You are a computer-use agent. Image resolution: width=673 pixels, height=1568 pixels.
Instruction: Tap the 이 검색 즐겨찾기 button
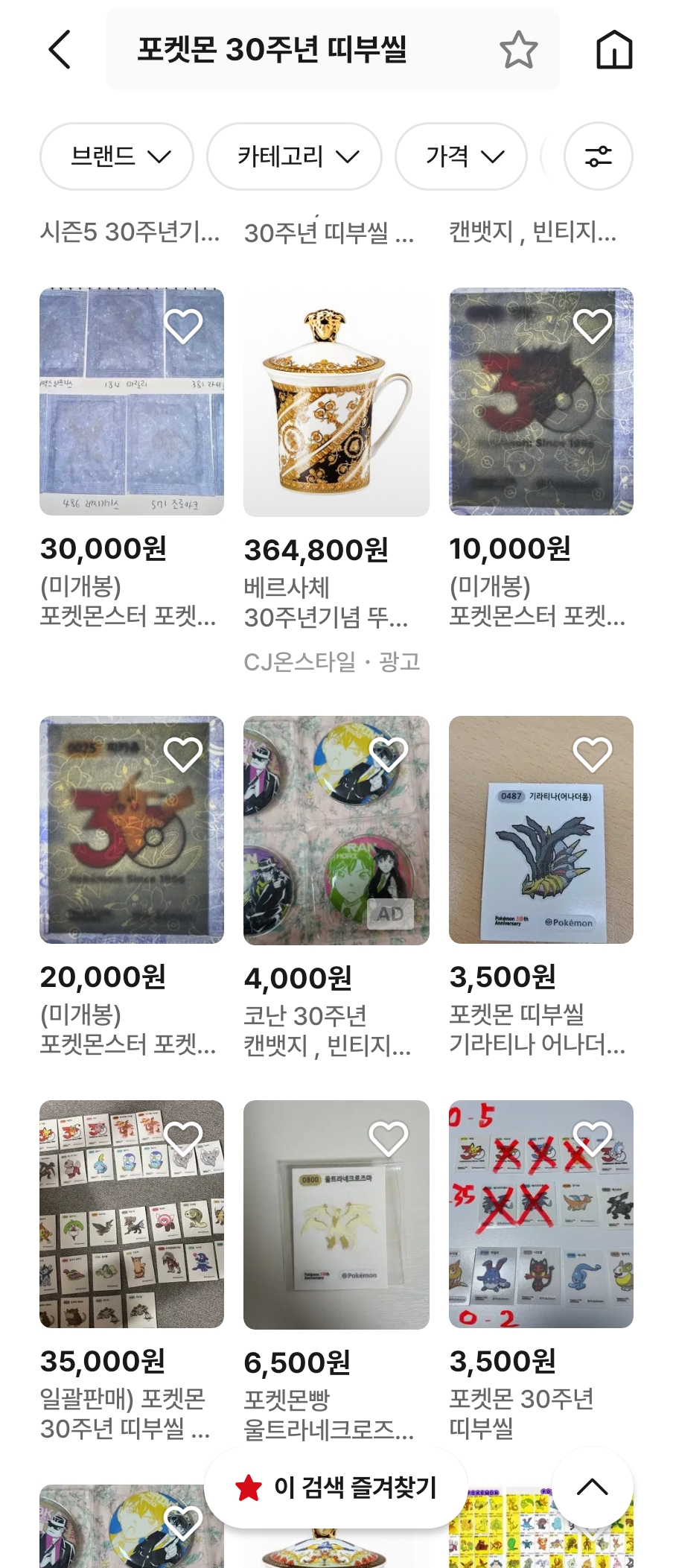[336, 1488]
